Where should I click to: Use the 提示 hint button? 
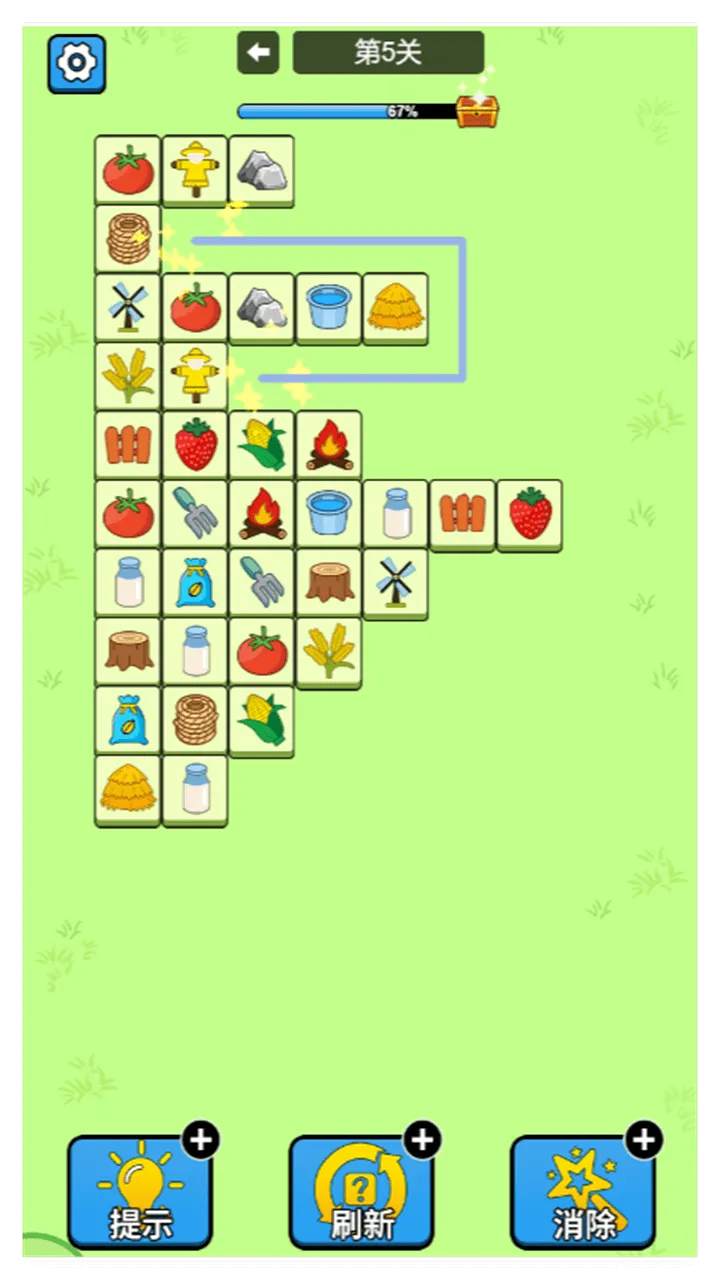pyautogui.click(x=140, y=1192)
